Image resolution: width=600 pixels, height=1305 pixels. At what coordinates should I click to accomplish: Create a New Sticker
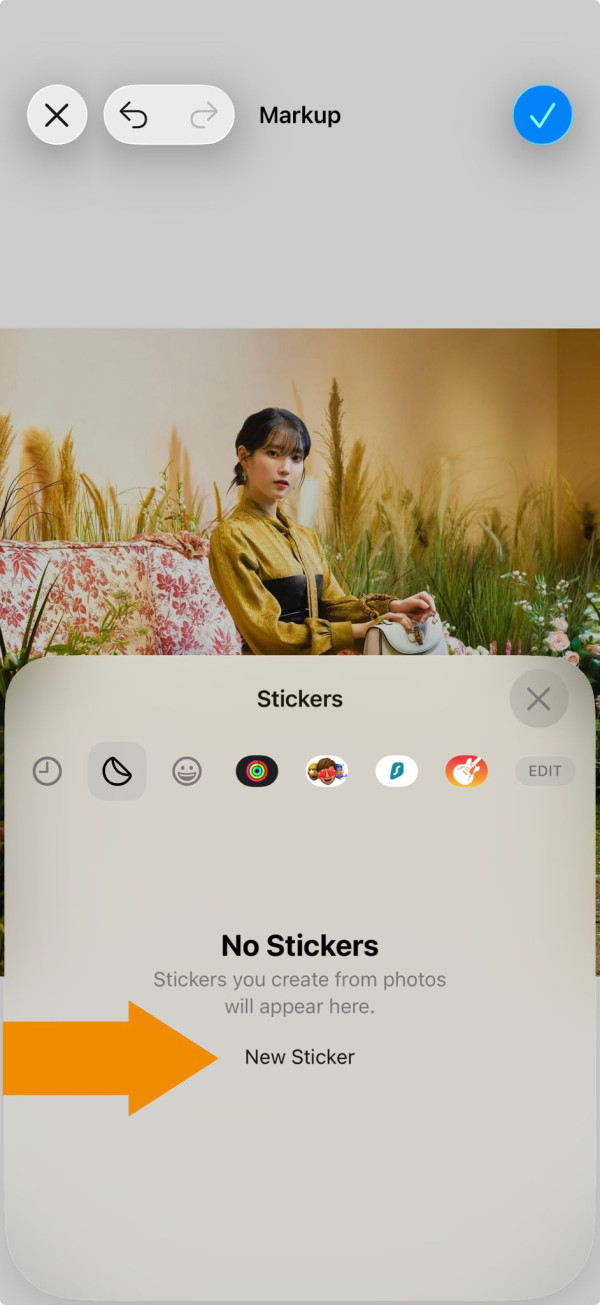[x=300, y=1057]
